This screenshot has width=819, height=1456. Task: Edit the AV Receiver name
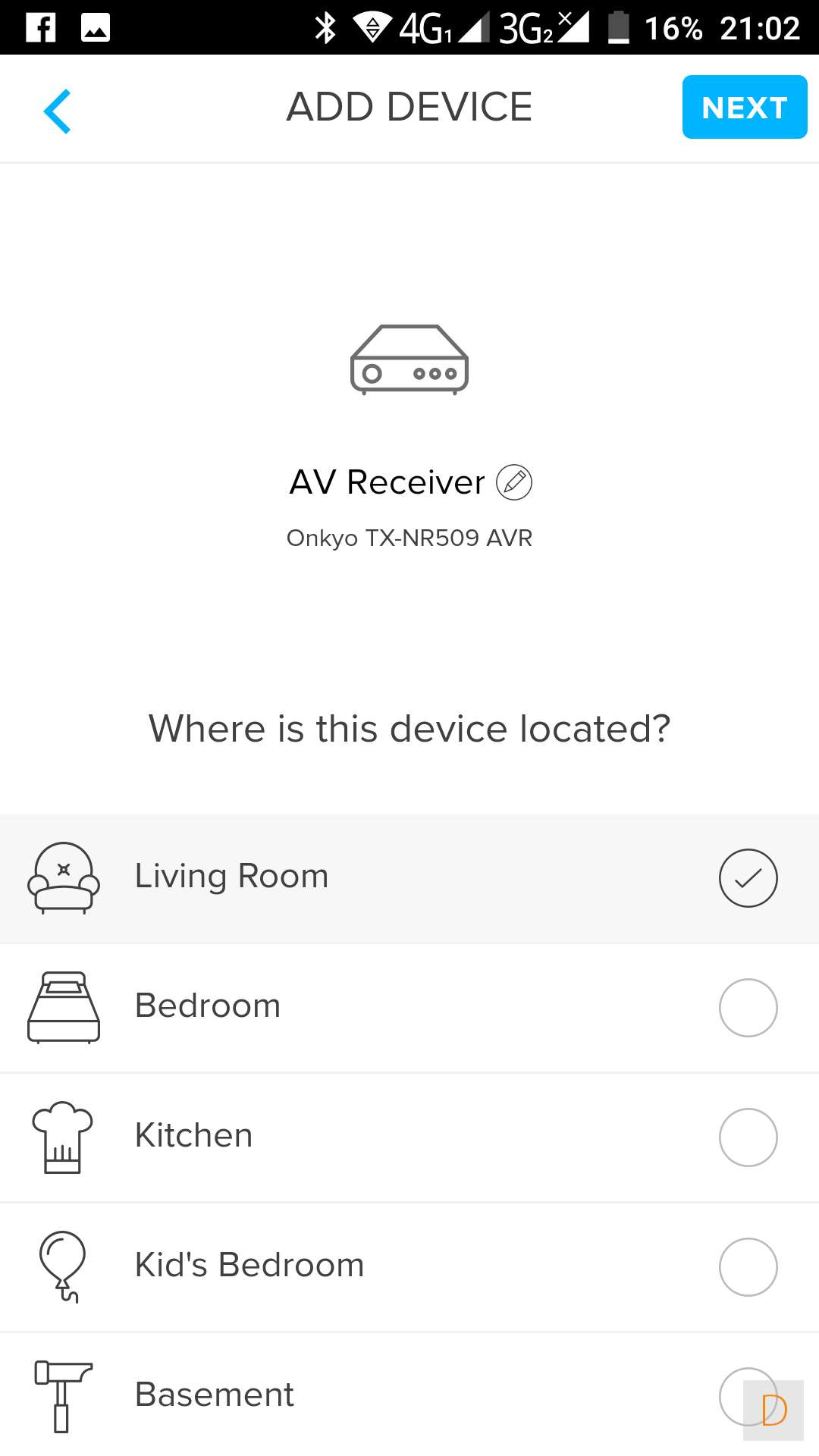(x=514, y=482)
